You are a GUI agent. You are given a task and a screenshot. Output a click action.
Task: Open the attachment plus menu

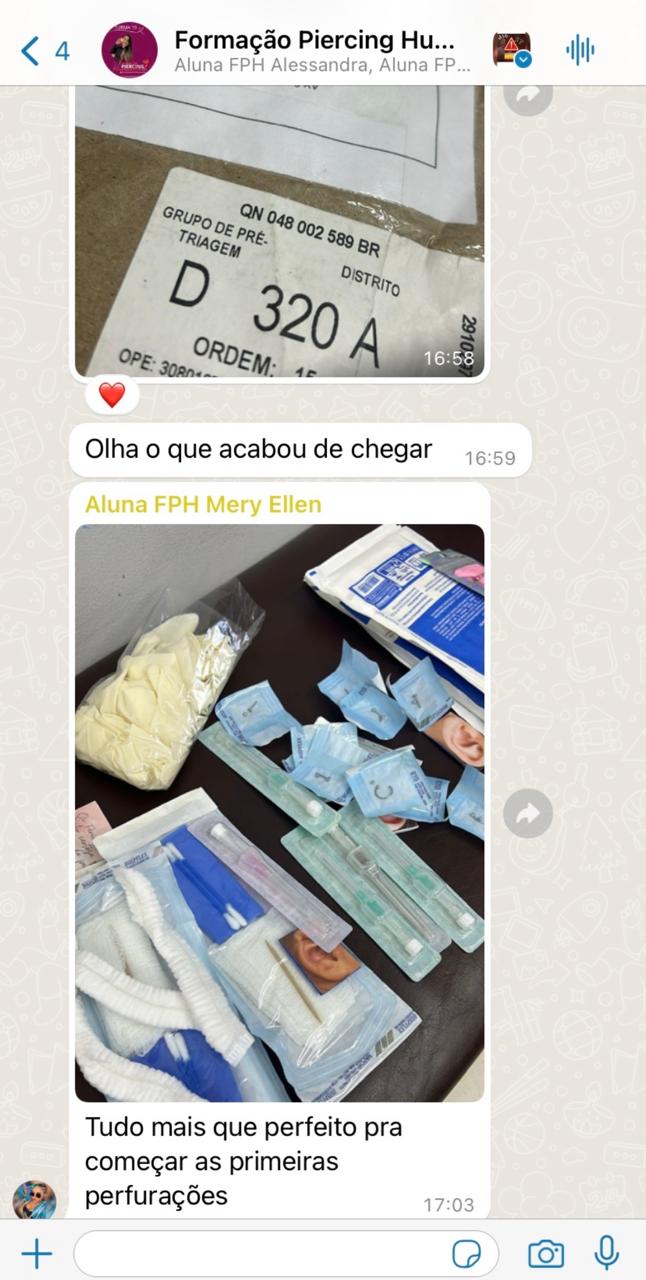point(36,1253)
